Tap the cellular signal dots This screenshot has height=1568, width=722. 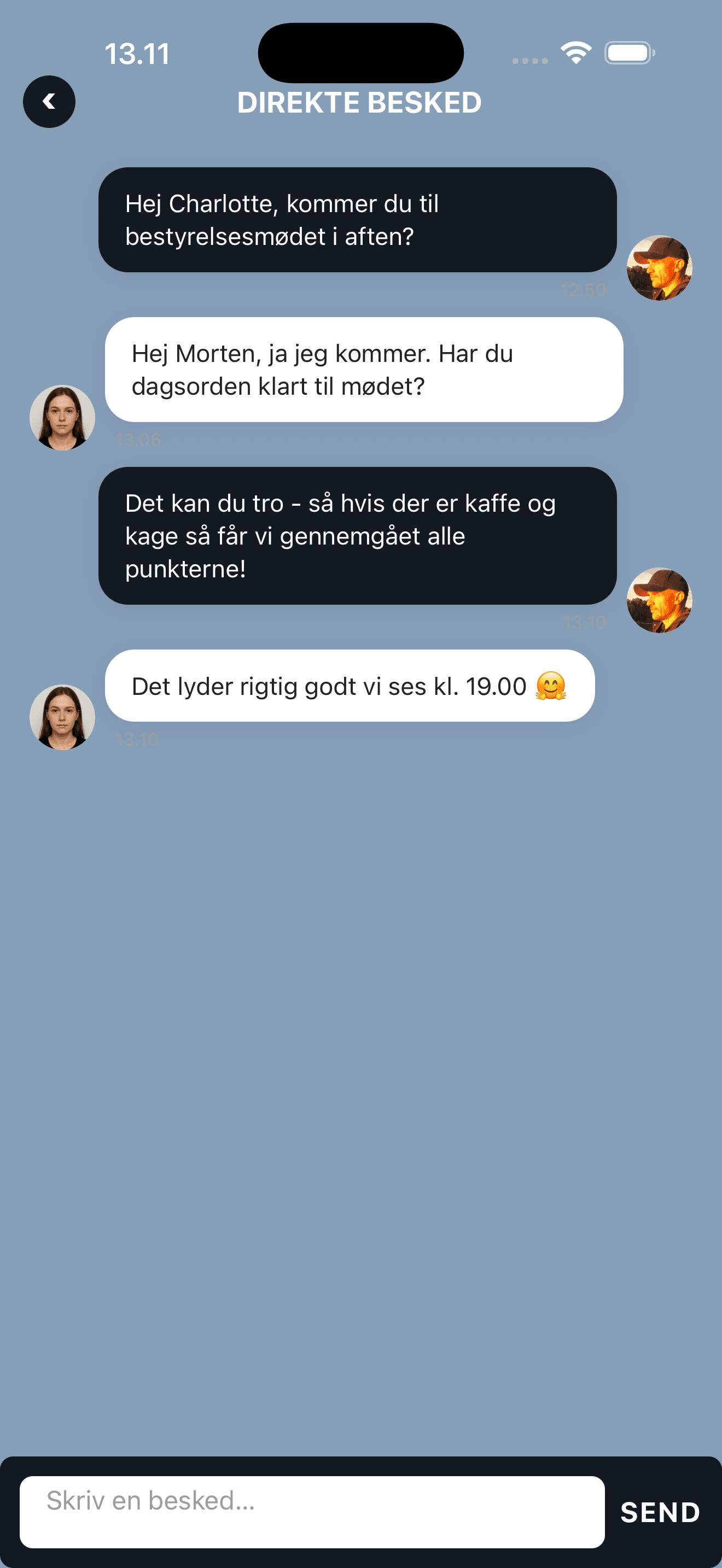point(529,59)
